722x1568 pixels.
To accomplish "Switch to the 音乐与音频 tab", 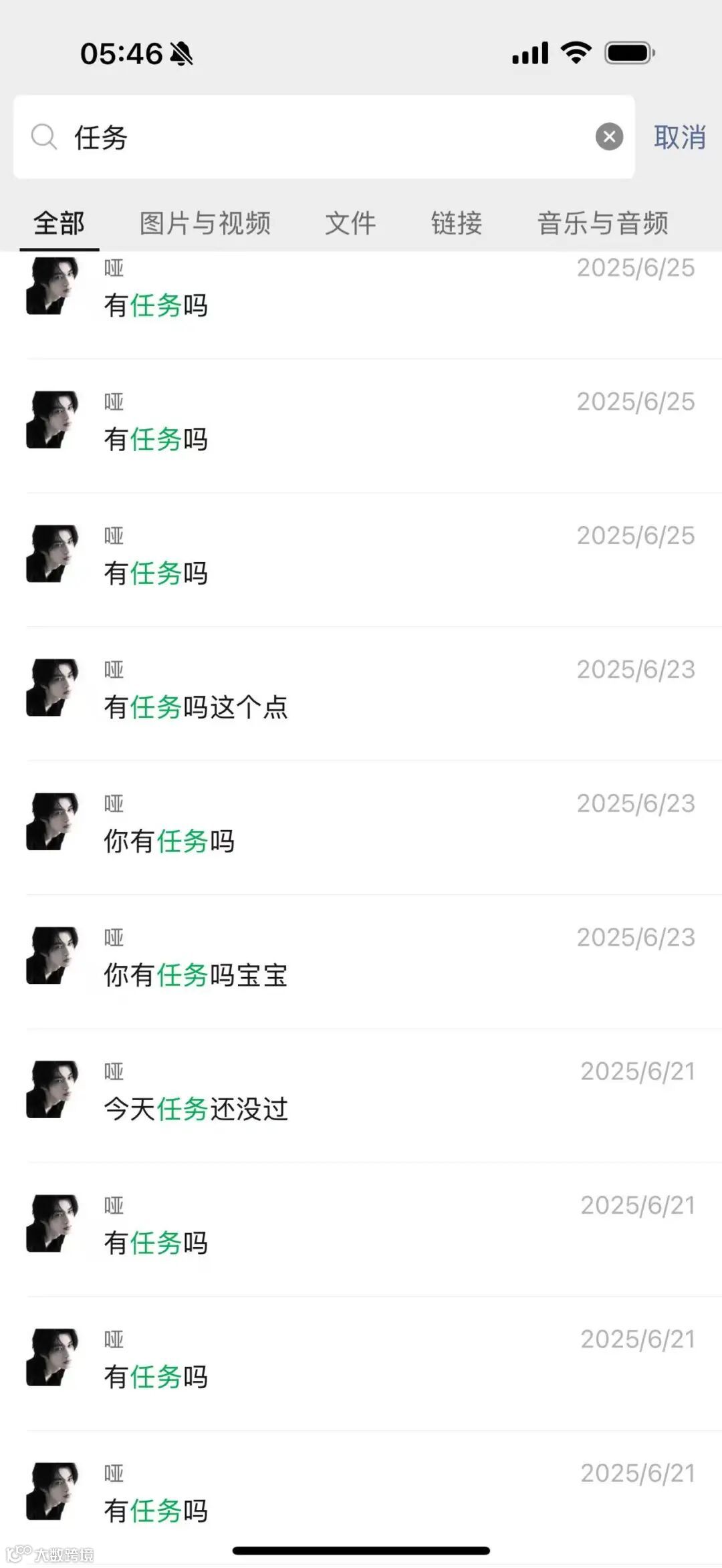I will coord(602,223).
